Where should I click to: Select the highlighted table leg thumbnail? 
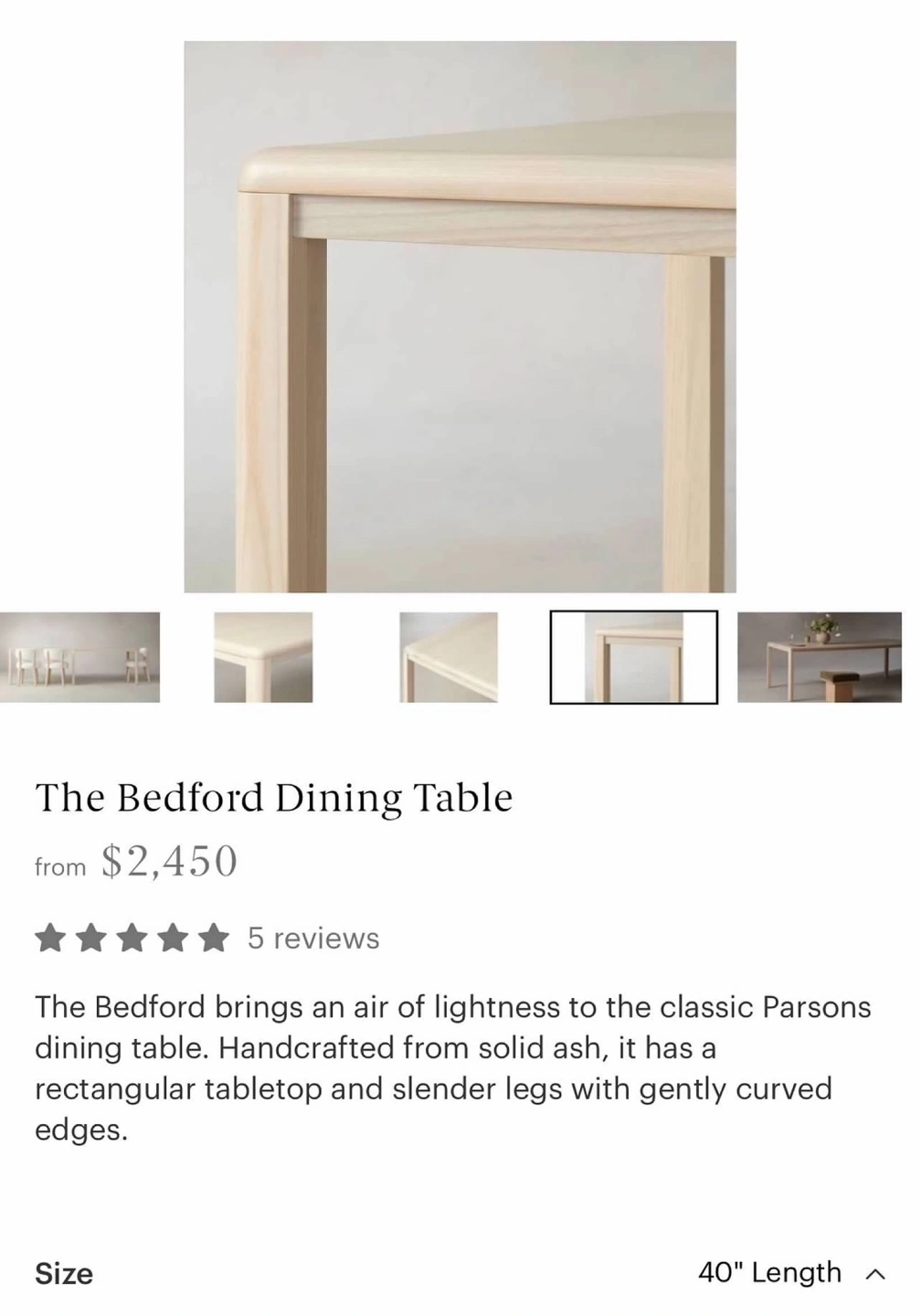[633, 657]
